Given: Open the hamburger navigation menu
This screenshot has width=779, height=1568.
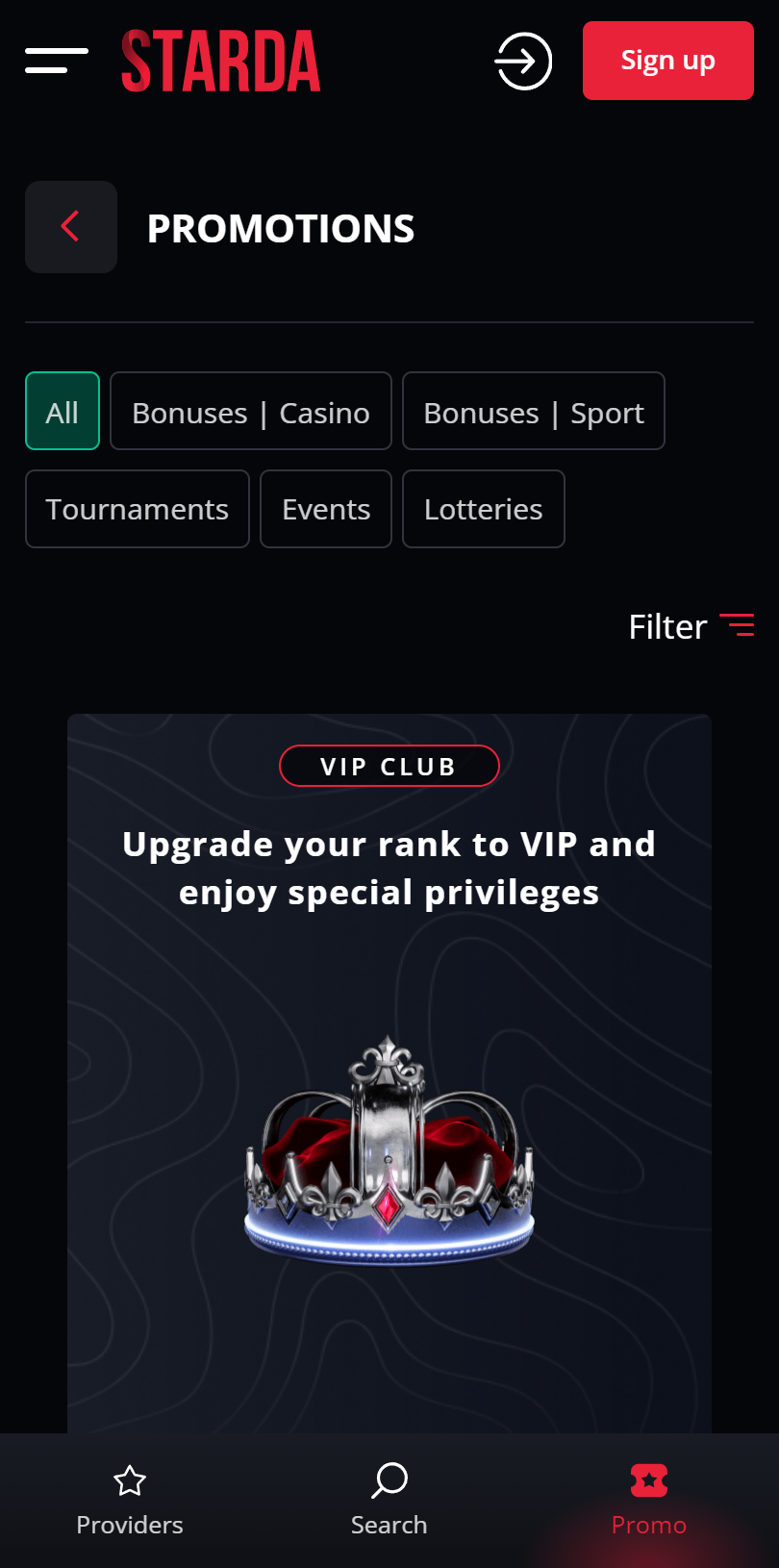Looking at the screenshot, I should pos(56,61).
